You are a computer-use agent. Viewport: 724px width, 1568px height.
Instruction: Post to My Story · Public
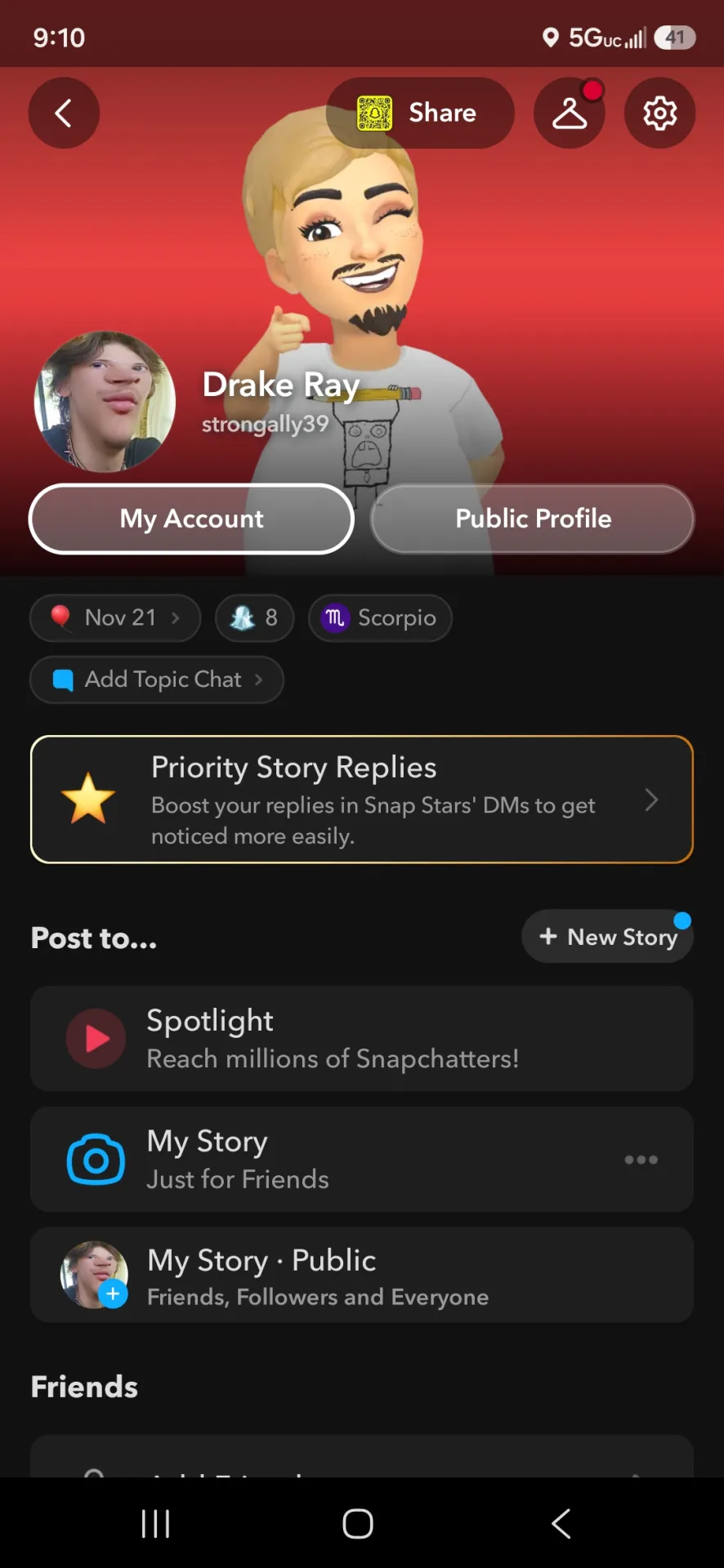pos(362,1275)
